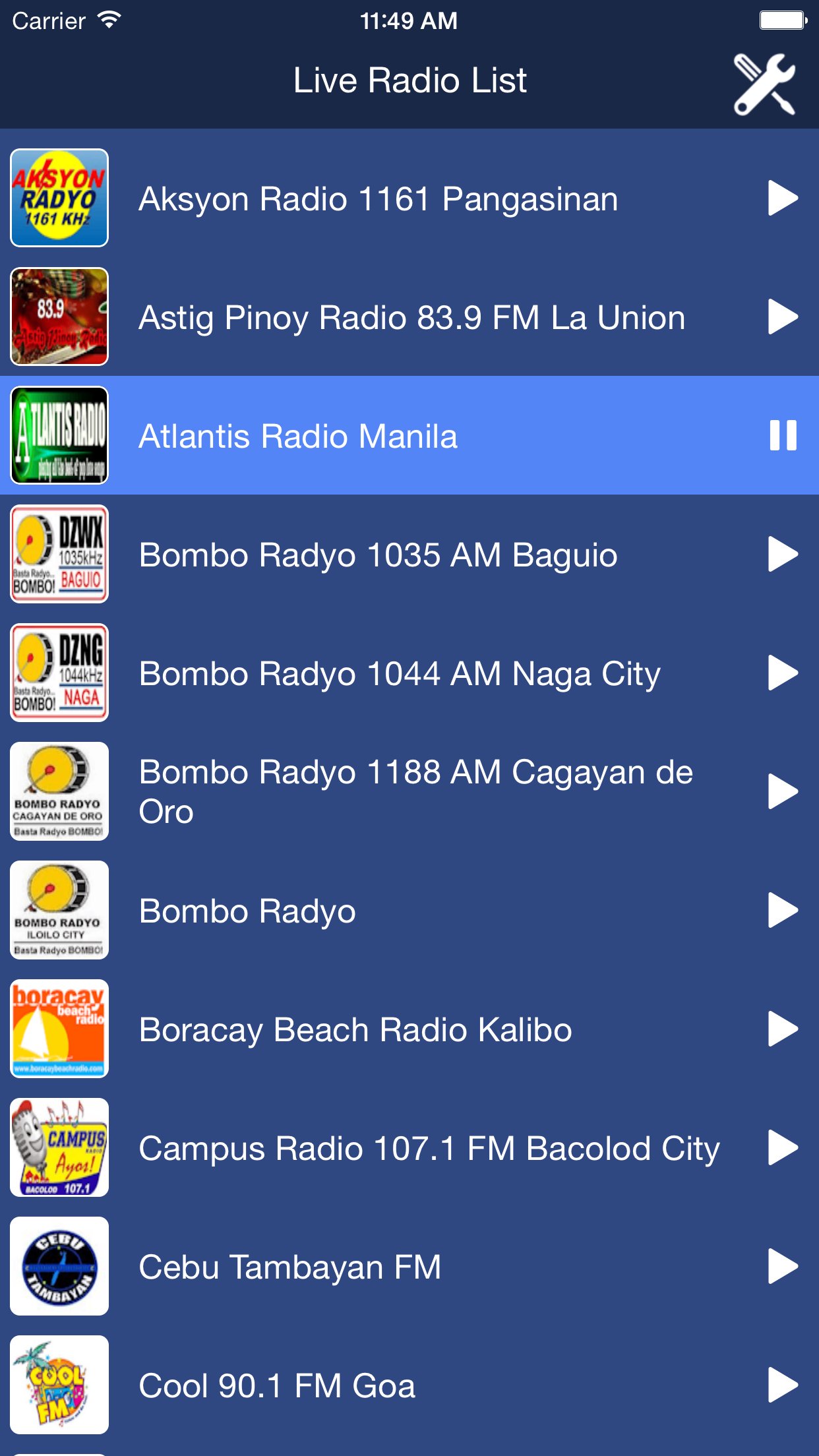Screen dimensions: 819x1456
Task: Click the Atlantis Radio Manila logo
Action: tap(59, 433)
